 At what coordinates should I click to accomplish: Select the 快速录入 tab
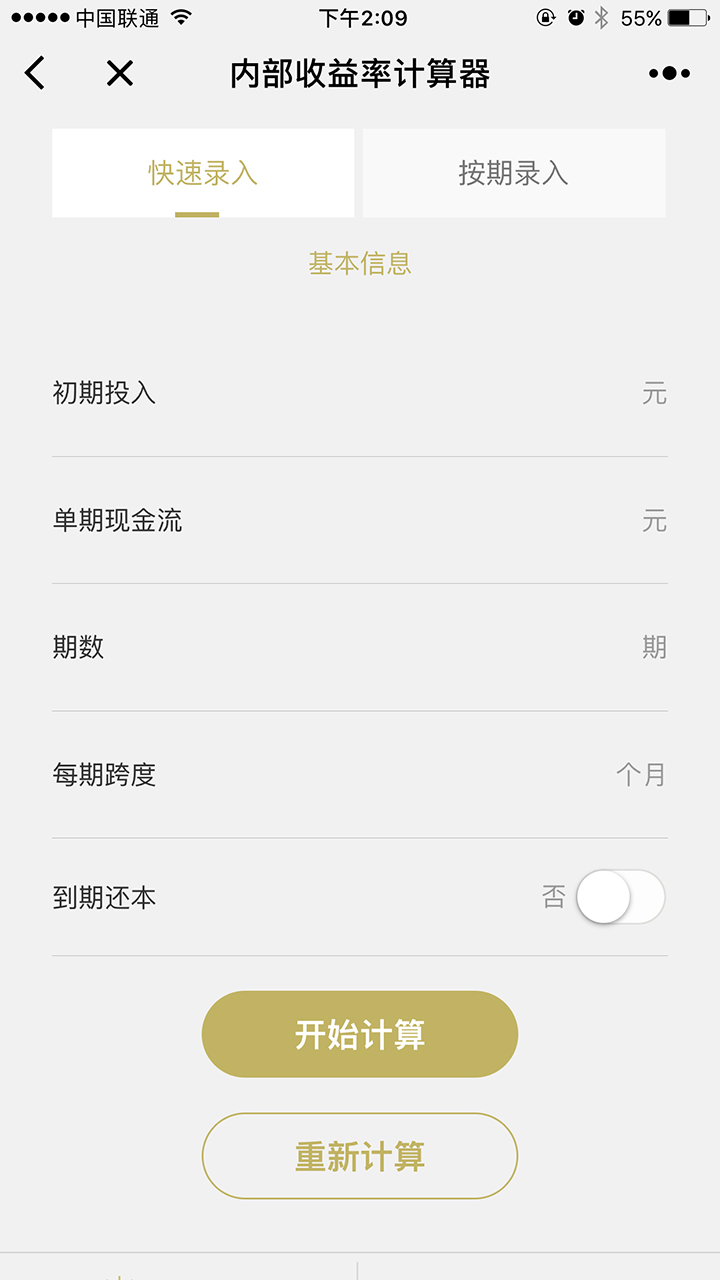point(203,173)
